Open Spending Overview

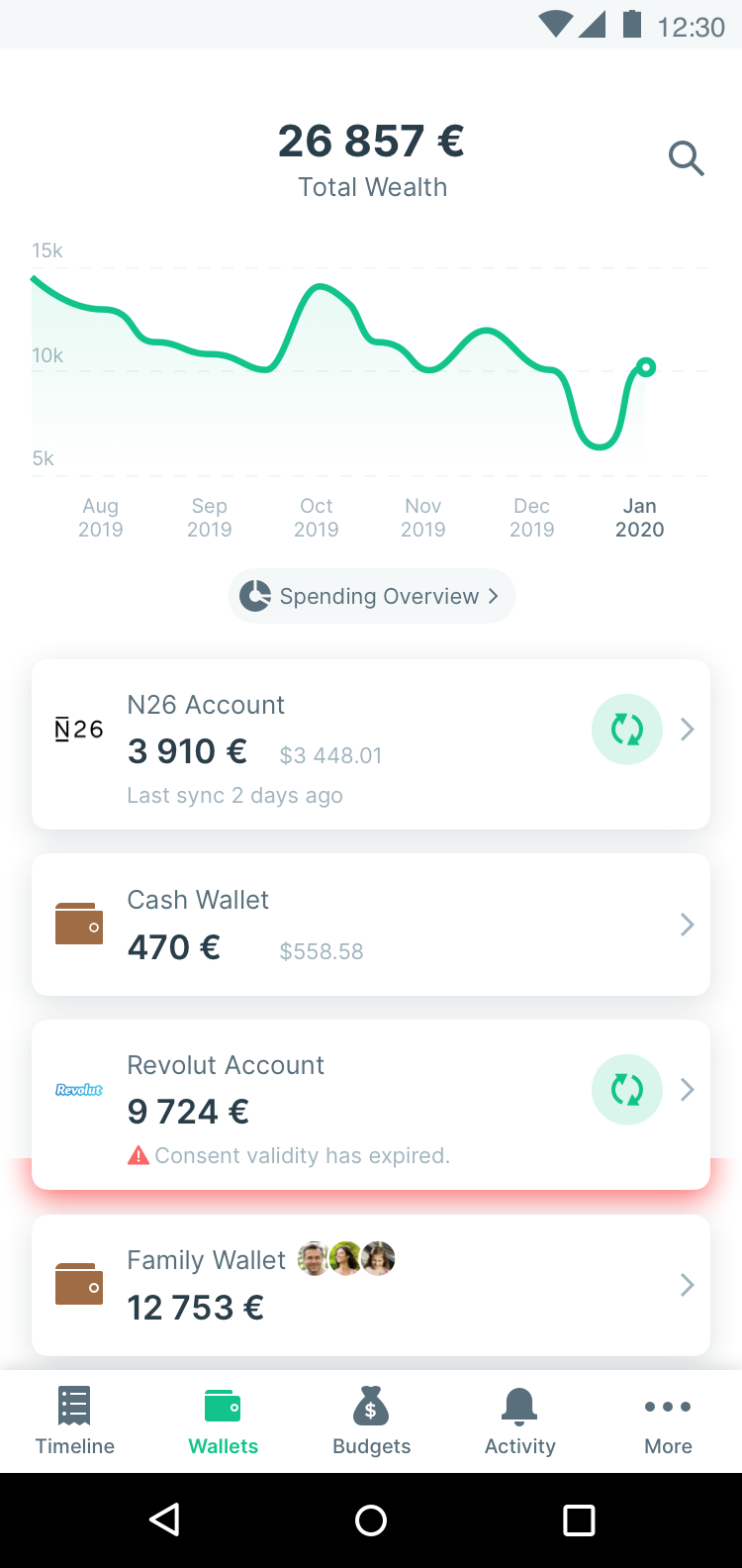(x=371, y=596)
